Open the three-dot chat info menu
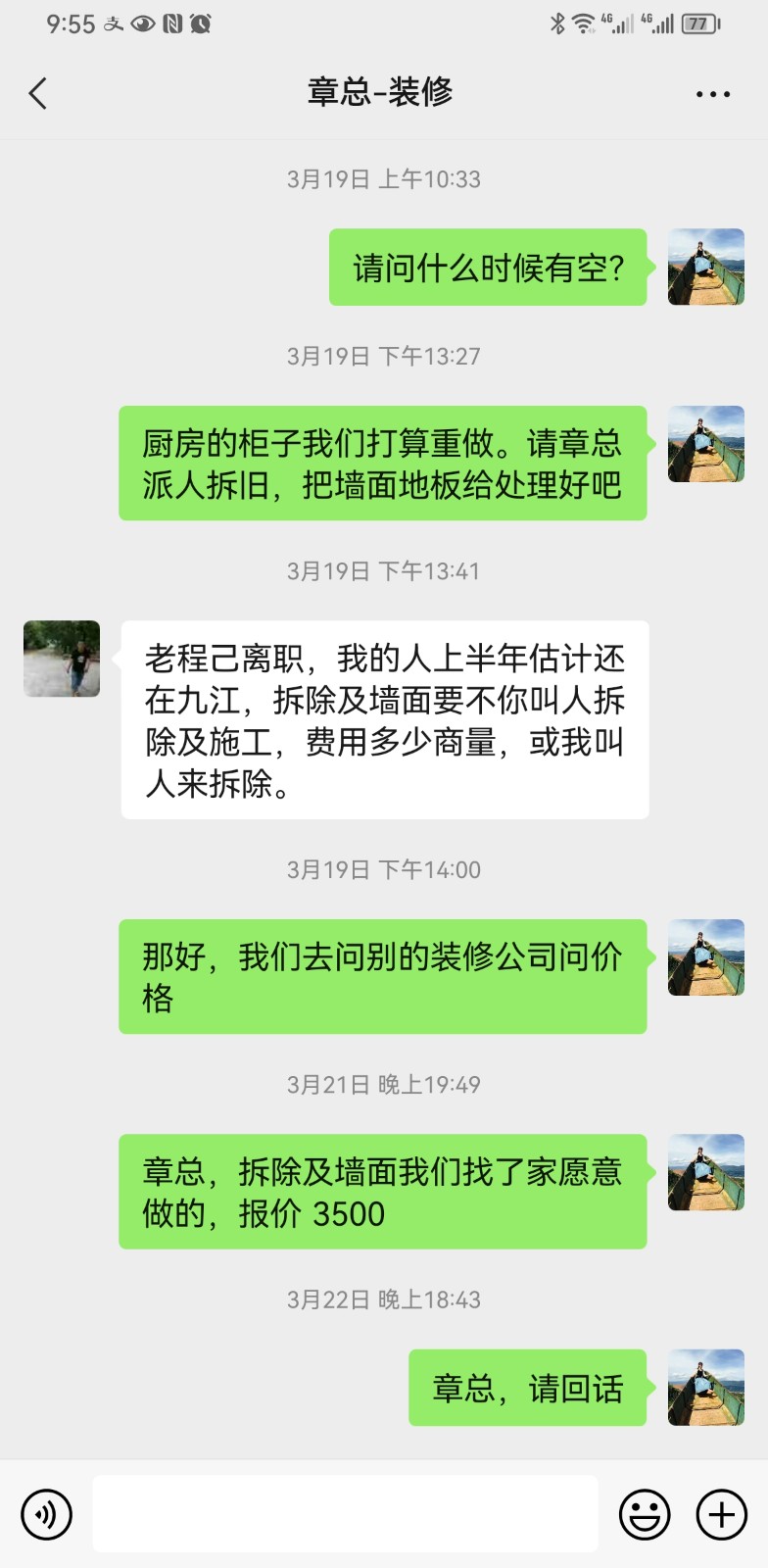 [712, 94]
